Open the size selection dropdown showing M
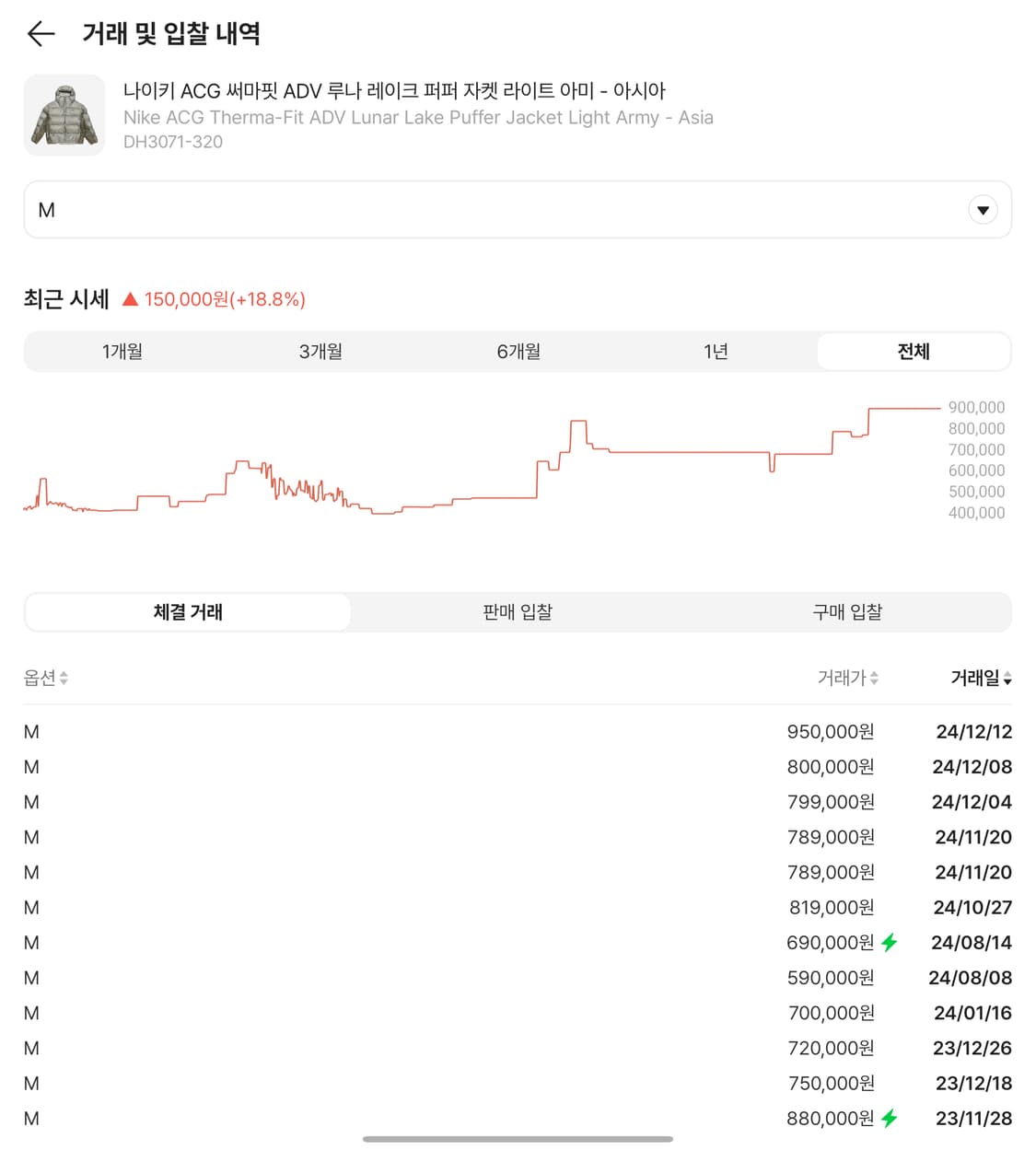 tap(518, 210)
